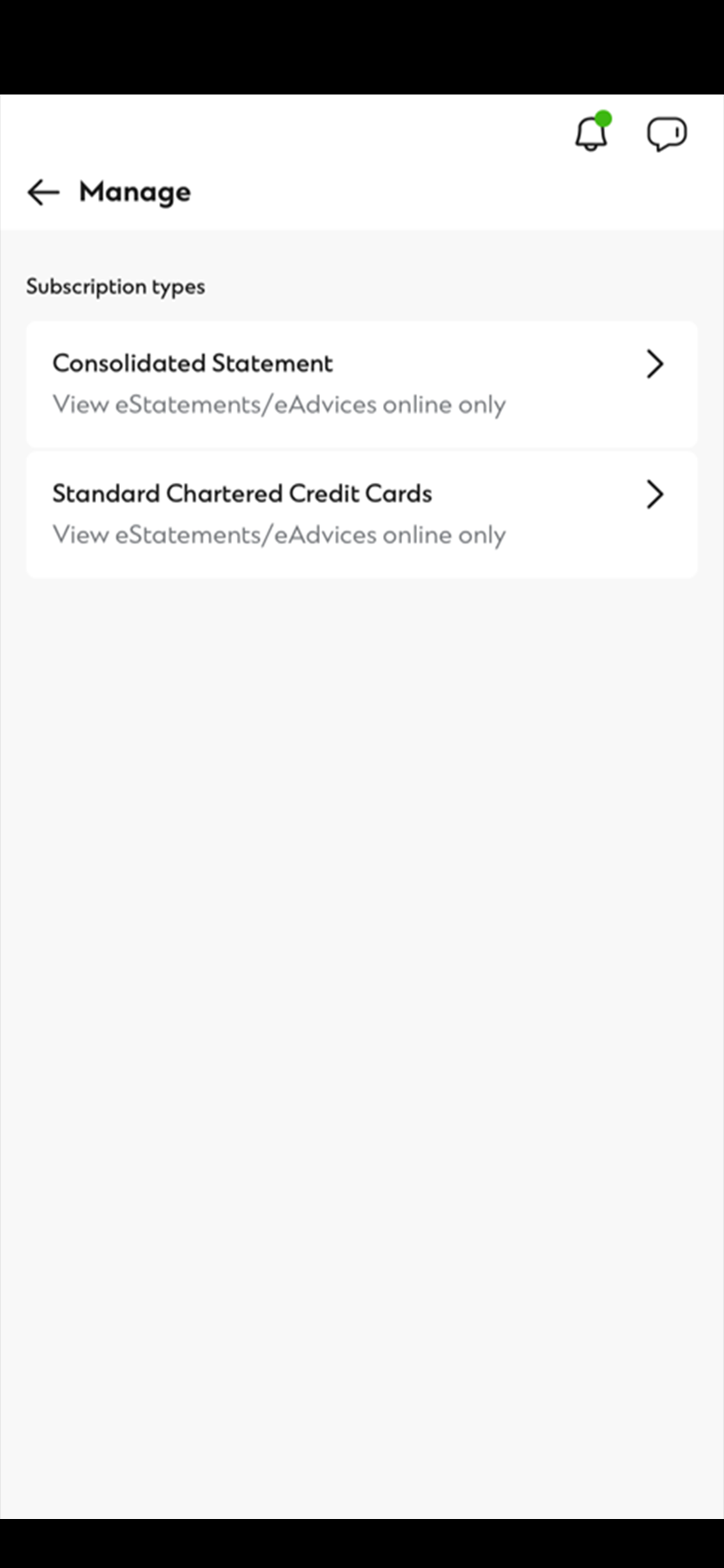Tap the Subscription types heading
Viewport: 724px width, 1568px height.
click(115, 286)
